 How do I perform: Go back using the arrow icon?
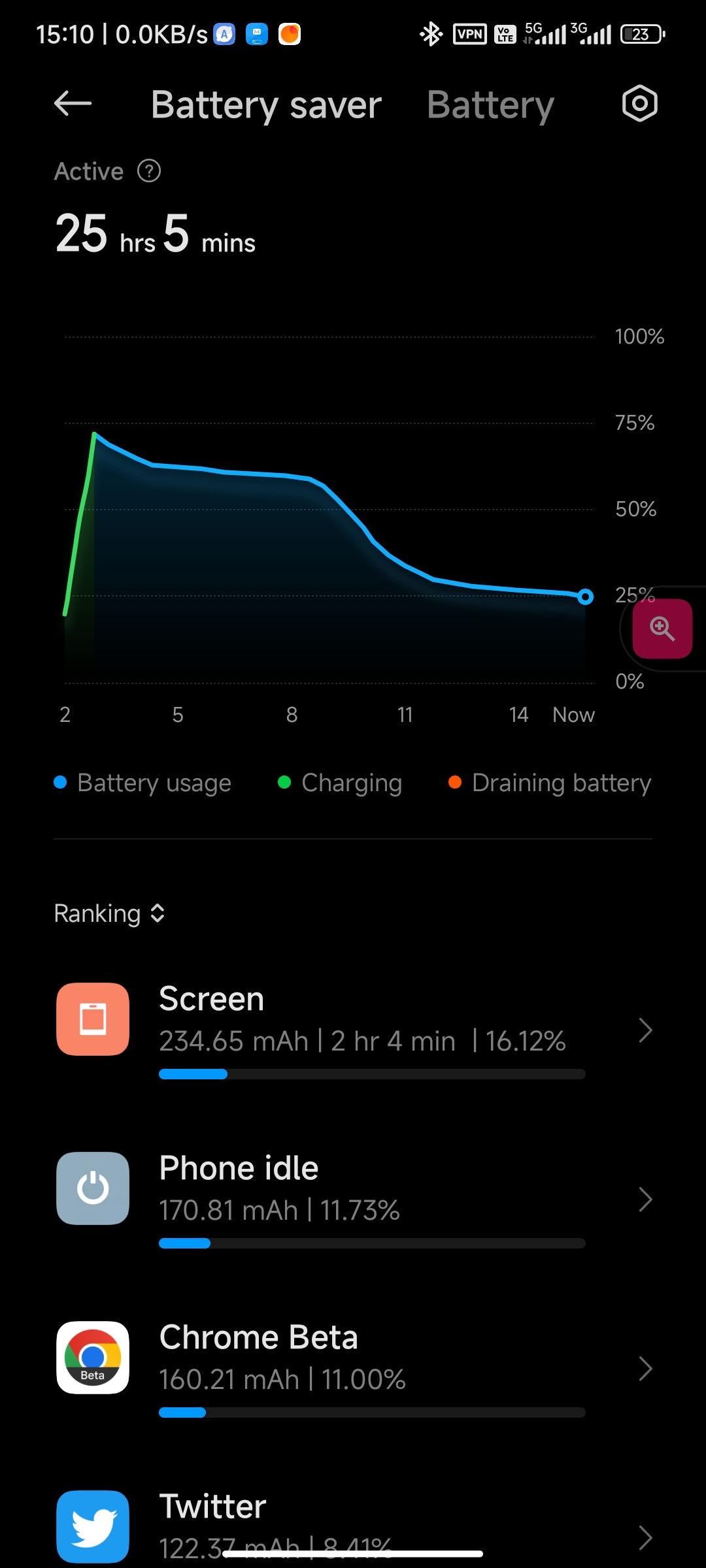coord(73,103)
